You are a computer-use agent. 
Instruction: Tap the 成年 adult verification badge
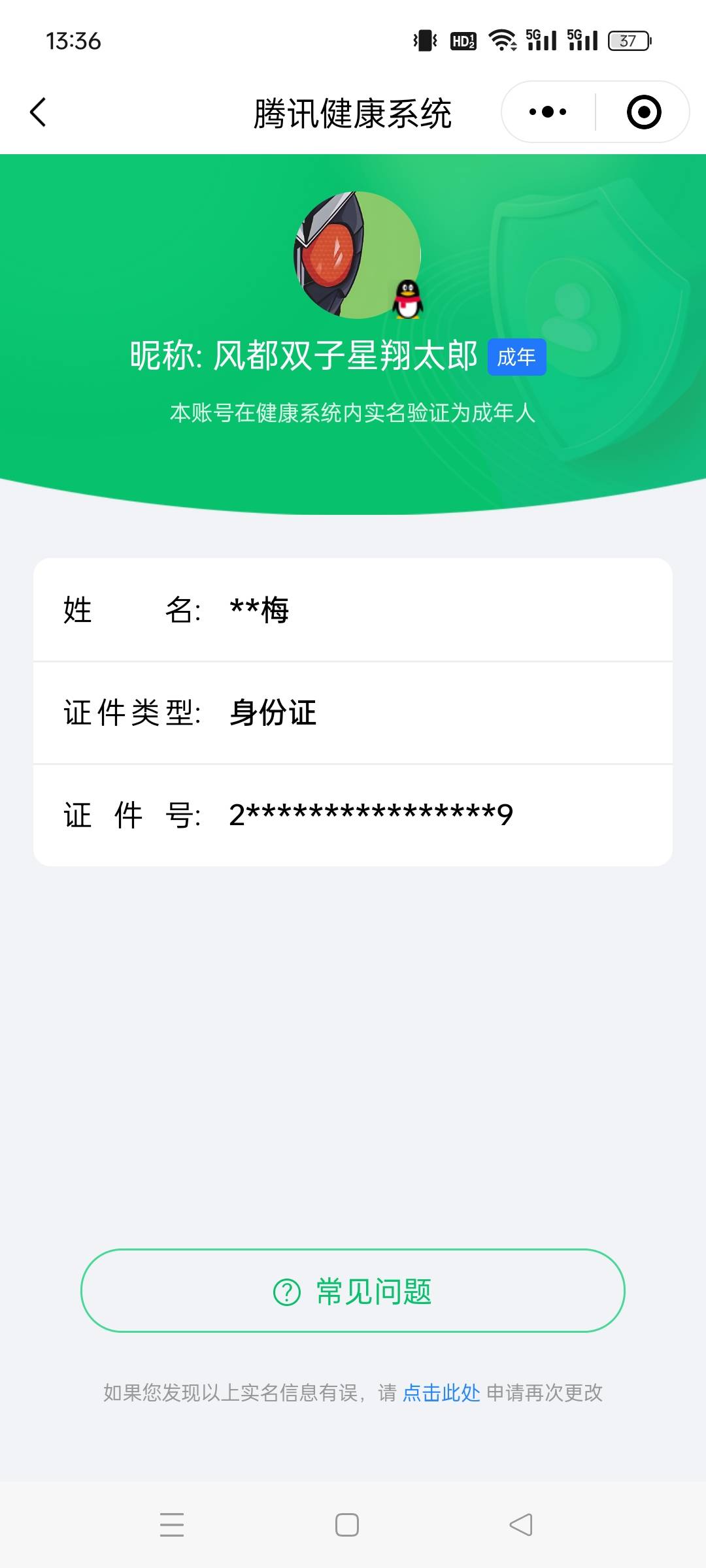click(x=518, y=357)
